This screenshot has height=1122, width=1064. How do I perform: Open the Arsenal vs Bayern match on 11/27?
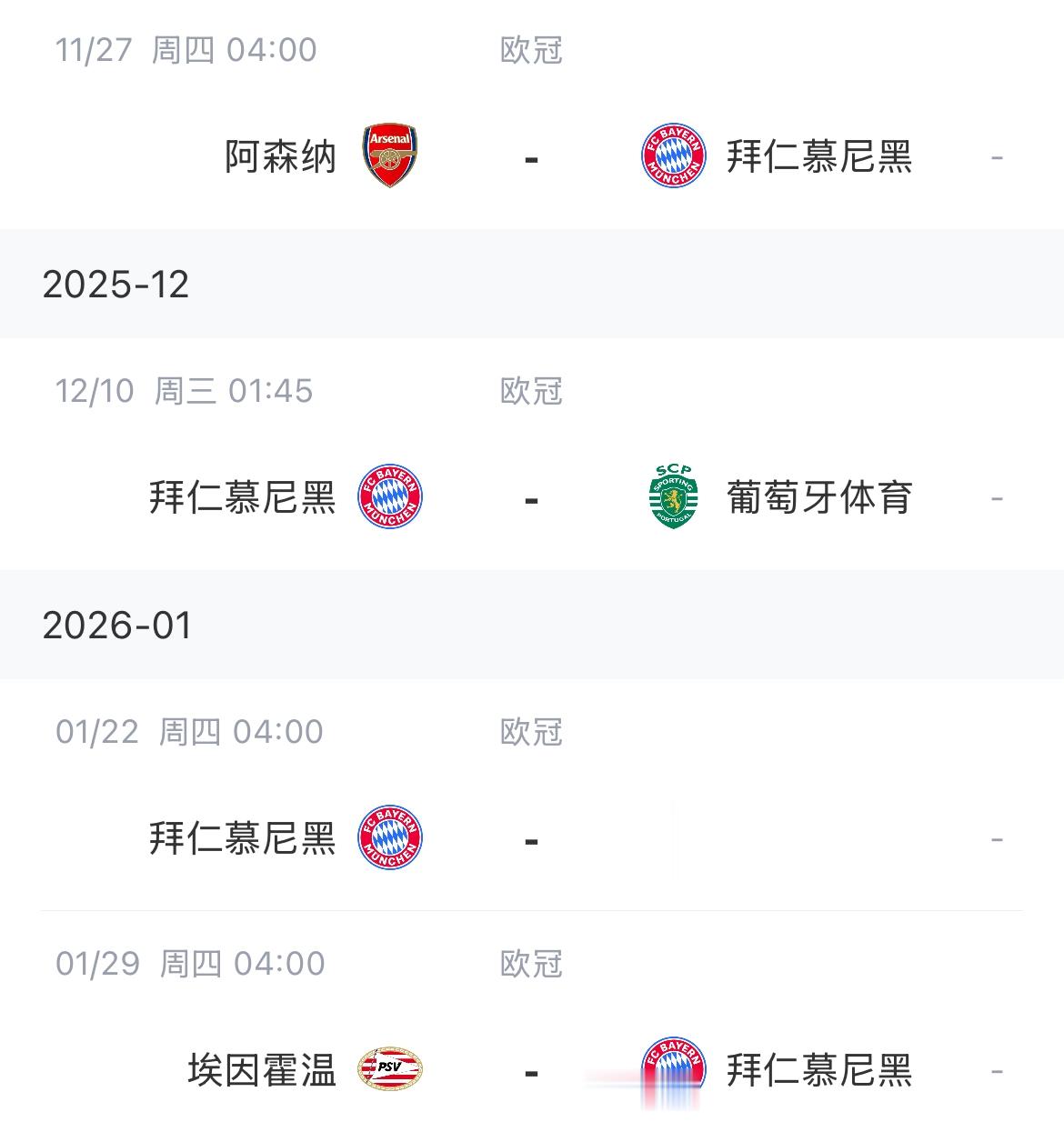coord(531,157)
